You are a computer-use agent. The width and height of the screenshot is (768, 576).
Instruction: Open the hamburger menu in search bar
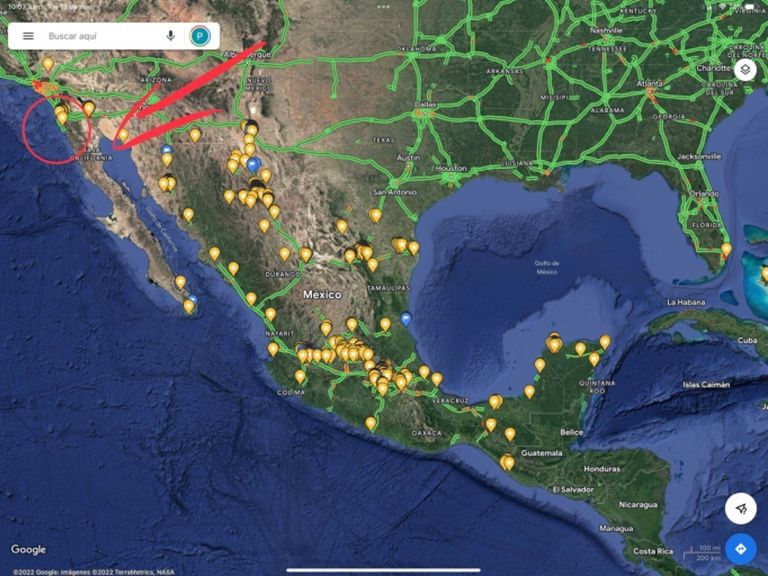(x=28, y=36)
